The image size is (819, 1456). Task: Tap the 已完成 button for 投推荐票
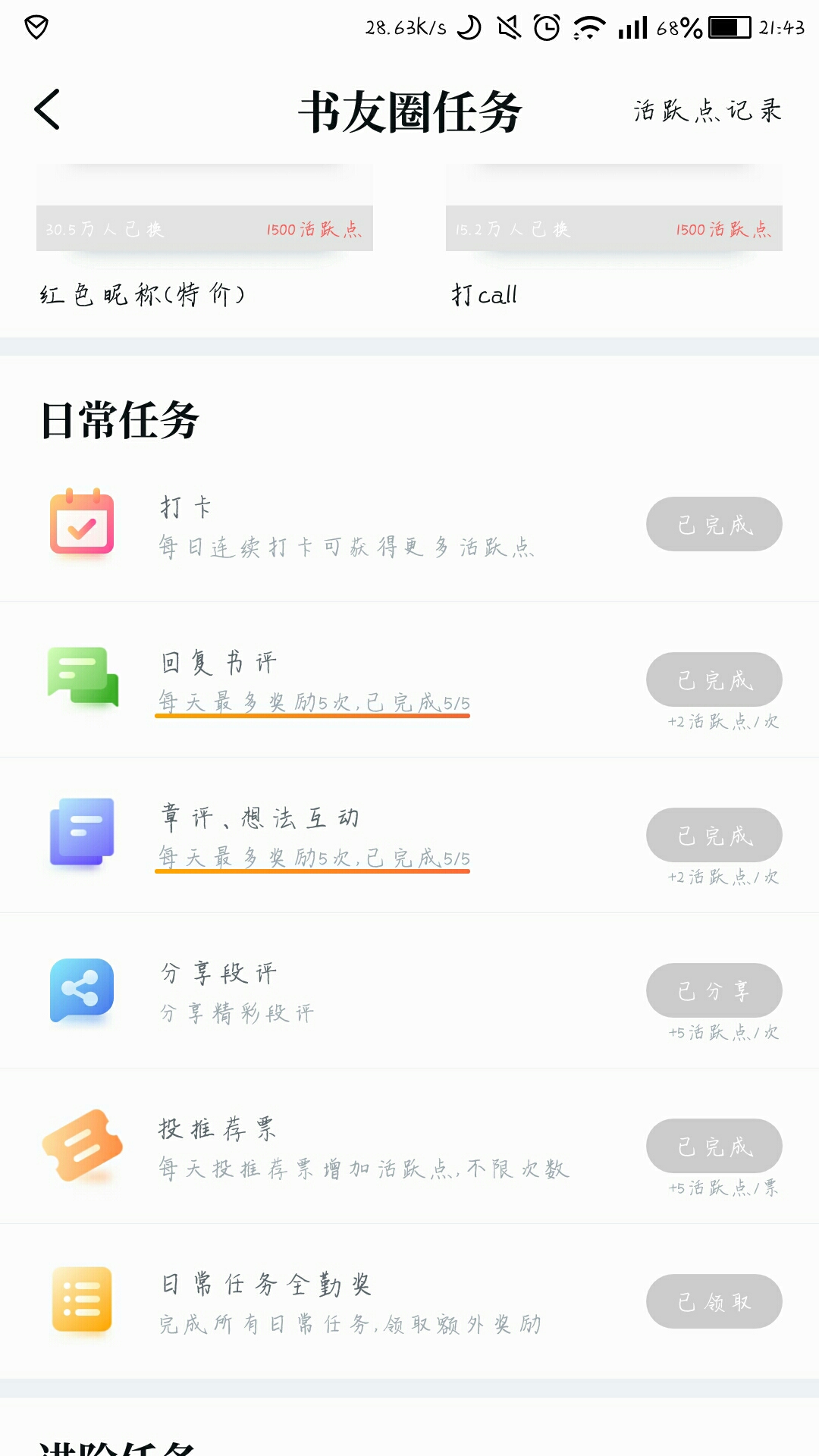pos(714,1146)
